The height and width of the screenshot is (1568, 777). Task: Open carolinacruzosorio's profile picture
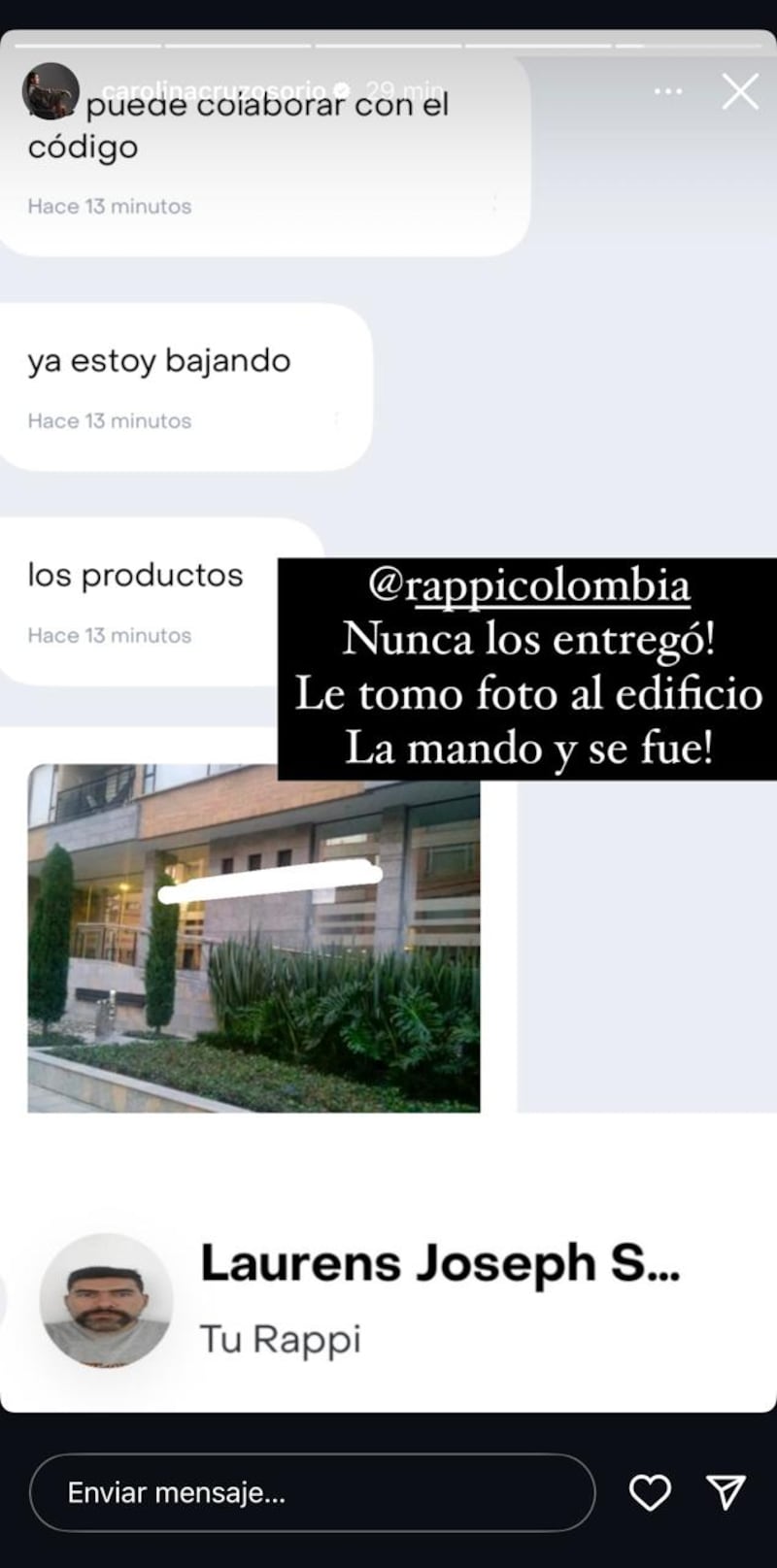pos(51,91)
